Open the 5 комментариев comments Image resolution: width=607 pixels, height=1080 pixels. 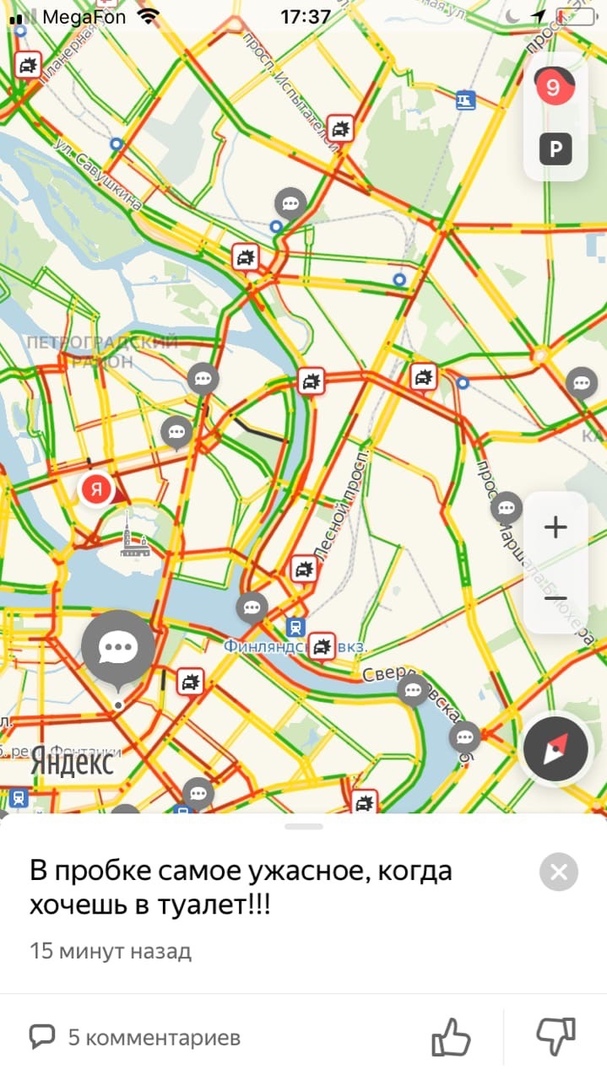[x=135, y=1037]
